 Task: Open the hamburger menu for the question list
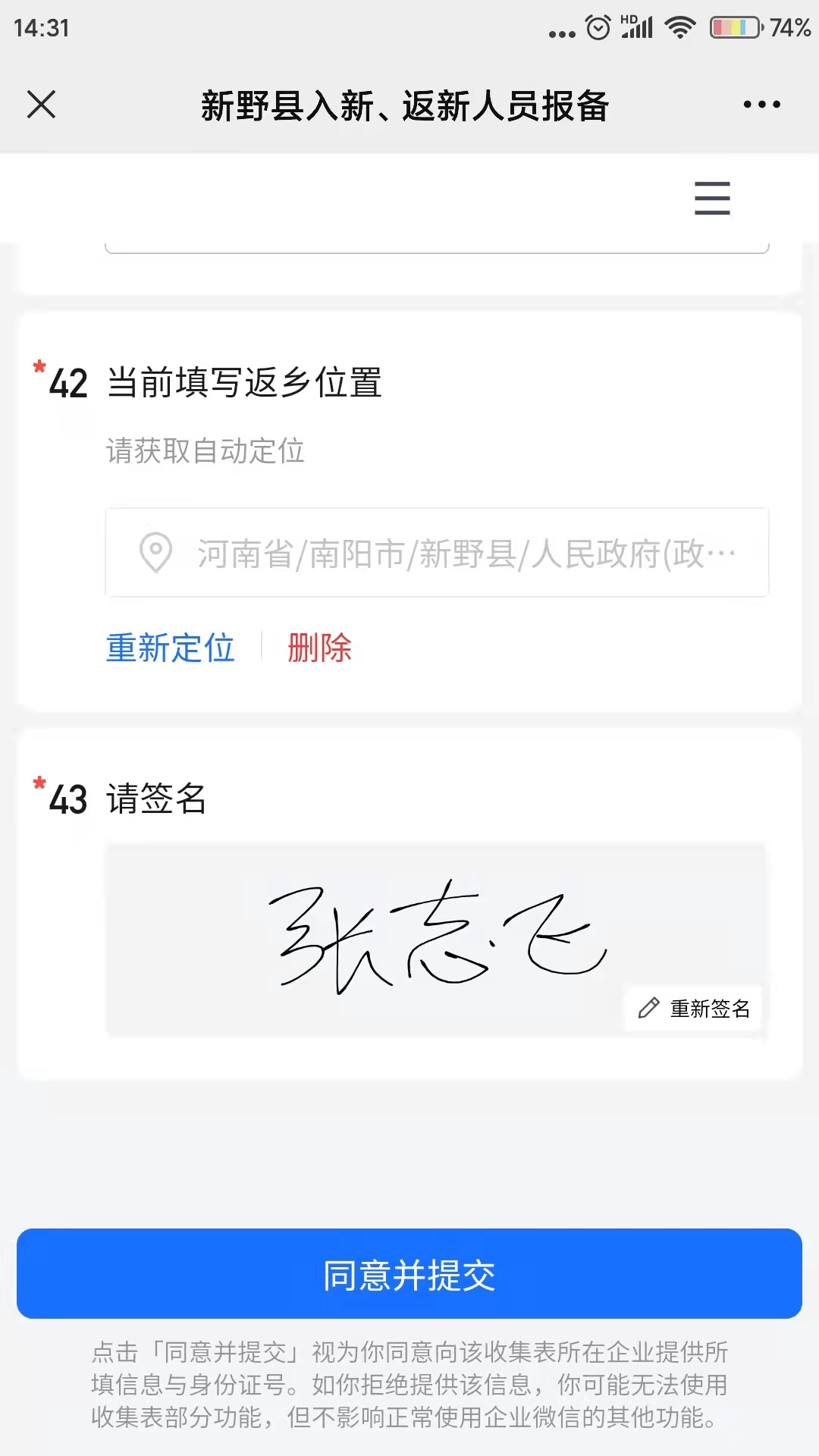712,198
